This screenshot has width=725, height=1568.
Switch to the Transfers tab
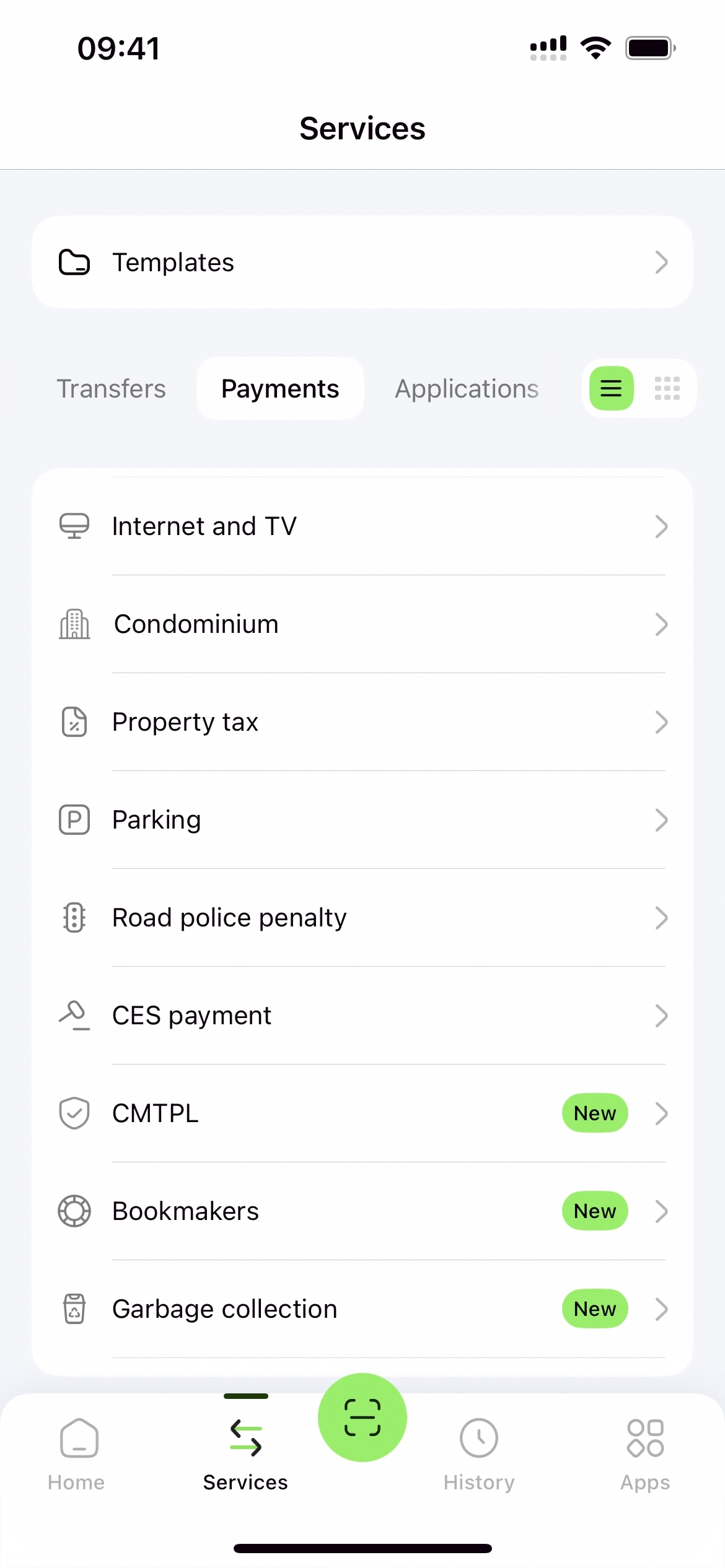[x=112, y=389]
